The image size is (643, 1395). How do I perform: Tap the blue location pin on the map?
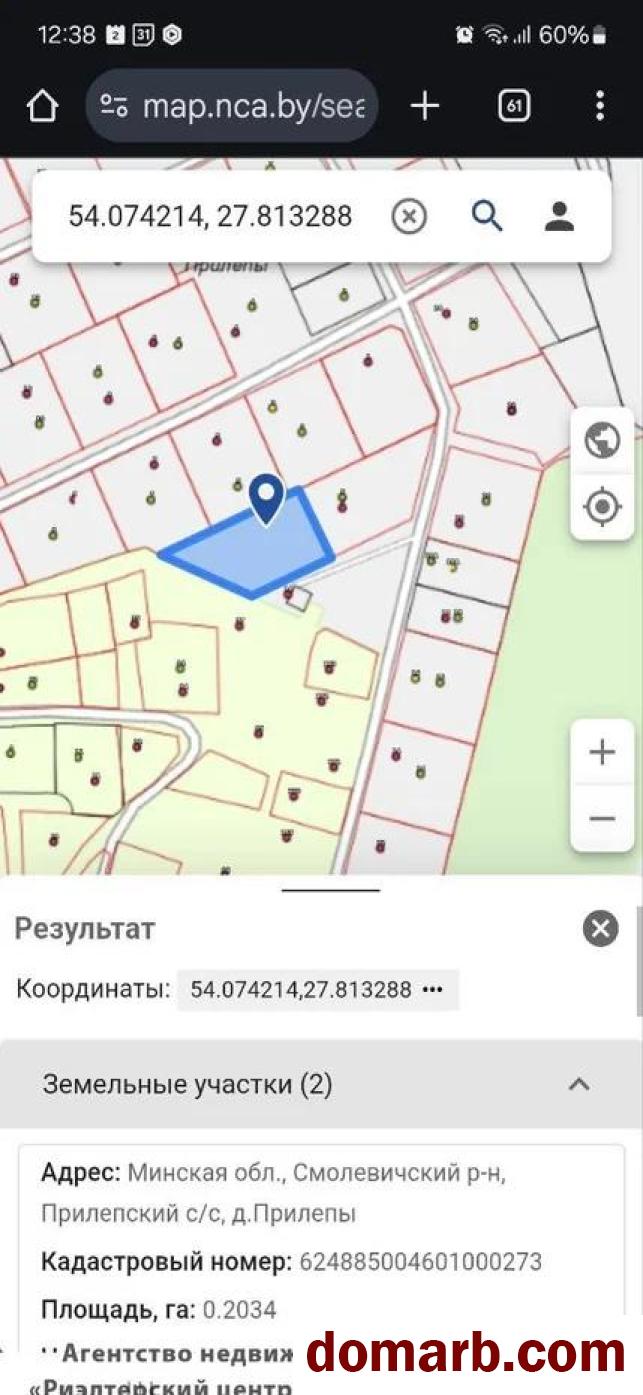coord(266,498)
